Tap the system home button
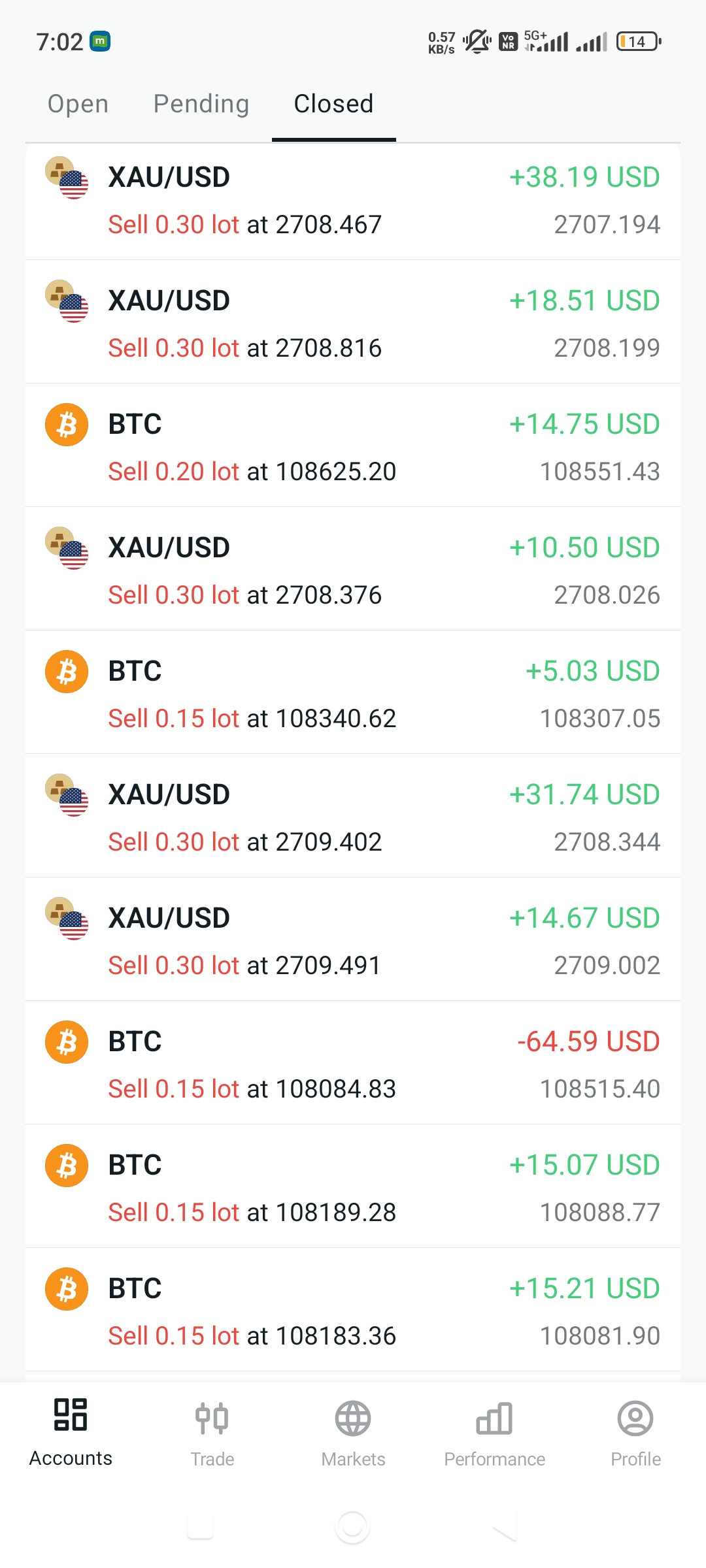The image size is (706, 1568). click(x=352, y=1527)
